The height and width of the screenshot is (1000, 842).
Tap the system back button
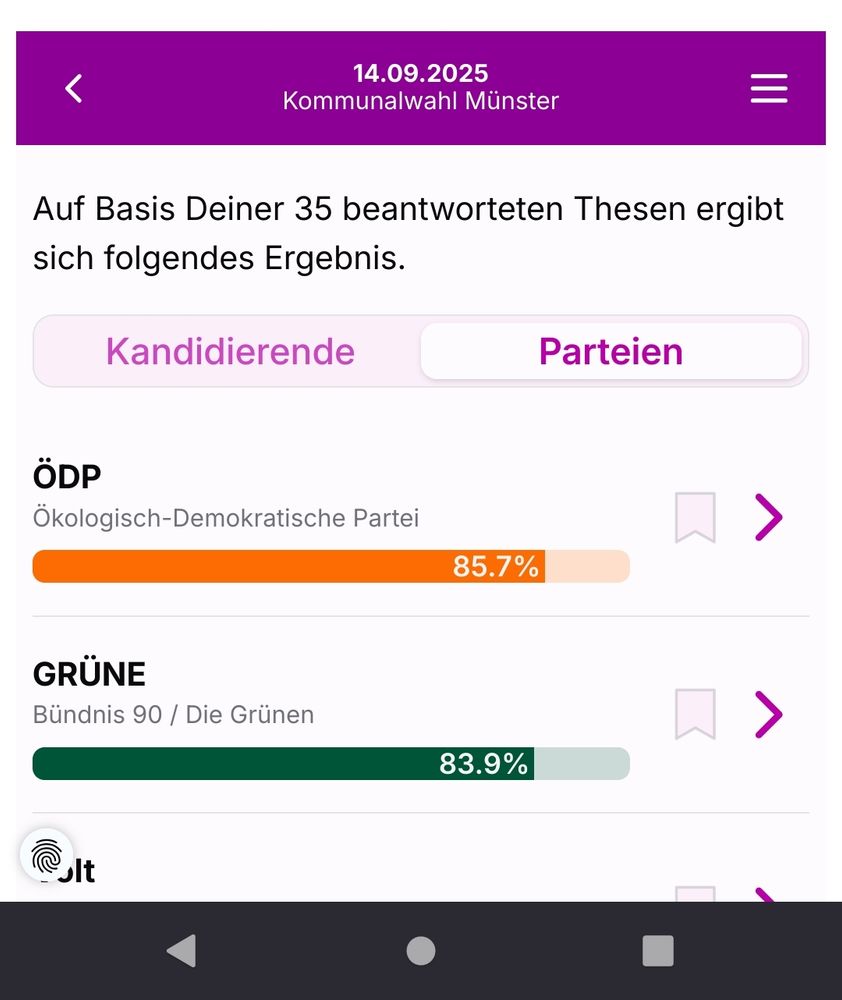click(x=182, y=950)
